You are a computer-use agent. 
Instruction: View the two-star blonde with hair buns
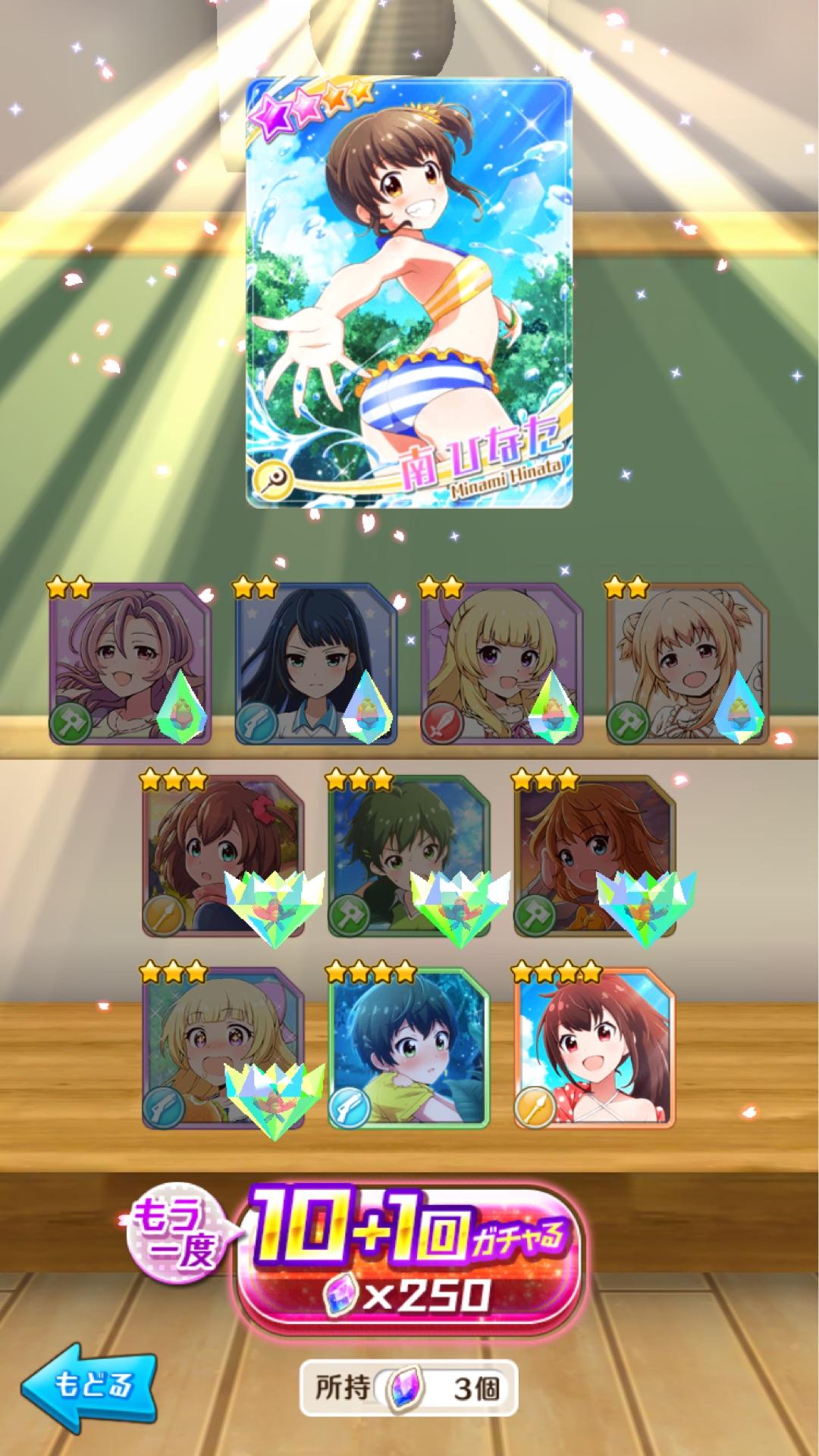click(x=688, y=663)
